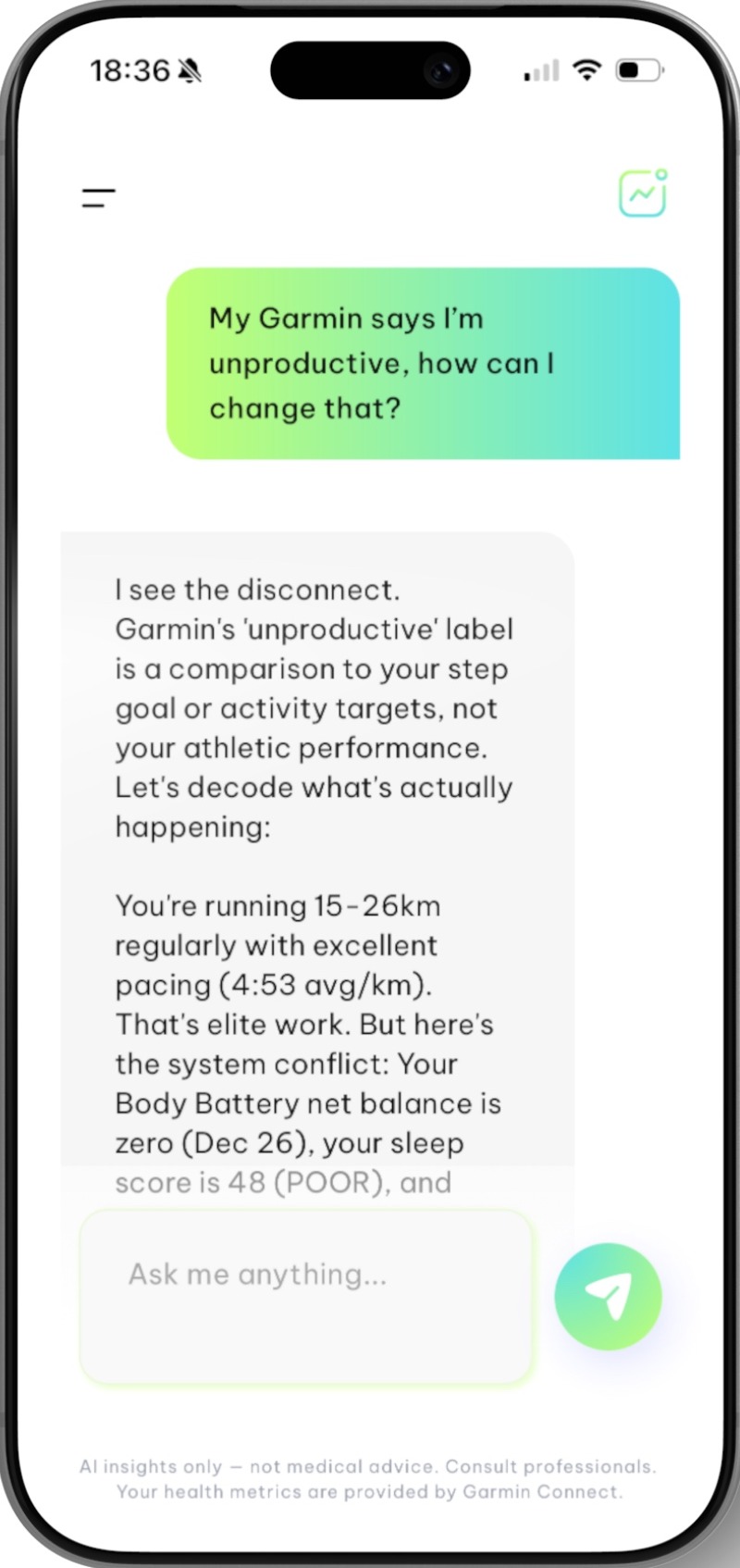The image size is (740, 1568).
Task: Open the hamburger menu
Action: (98, 197)
